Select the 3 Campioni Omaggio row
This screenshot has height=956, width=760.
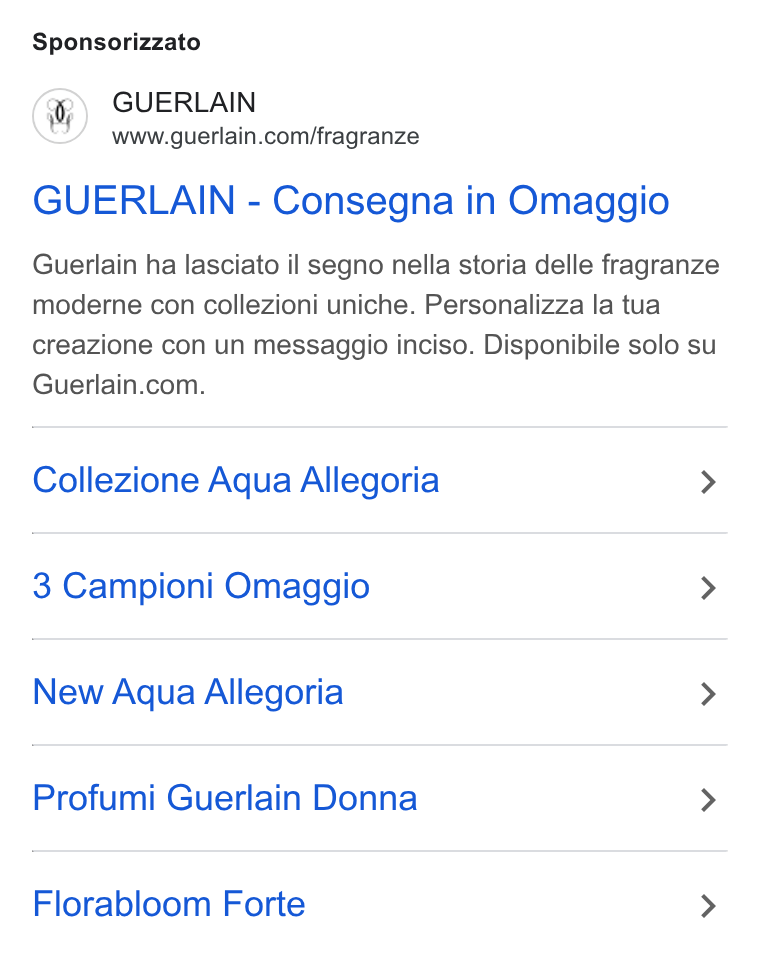379,587
